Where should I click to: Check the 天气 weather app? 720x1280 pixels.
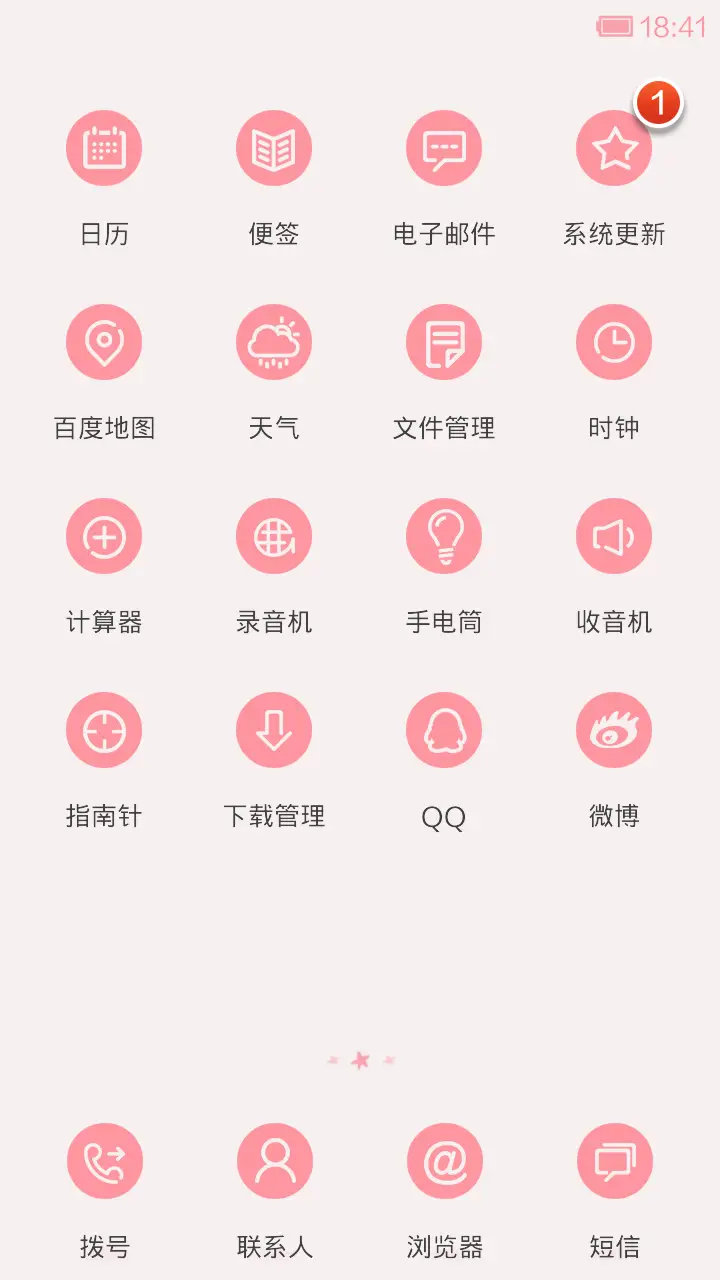click(x=274, y=341)
